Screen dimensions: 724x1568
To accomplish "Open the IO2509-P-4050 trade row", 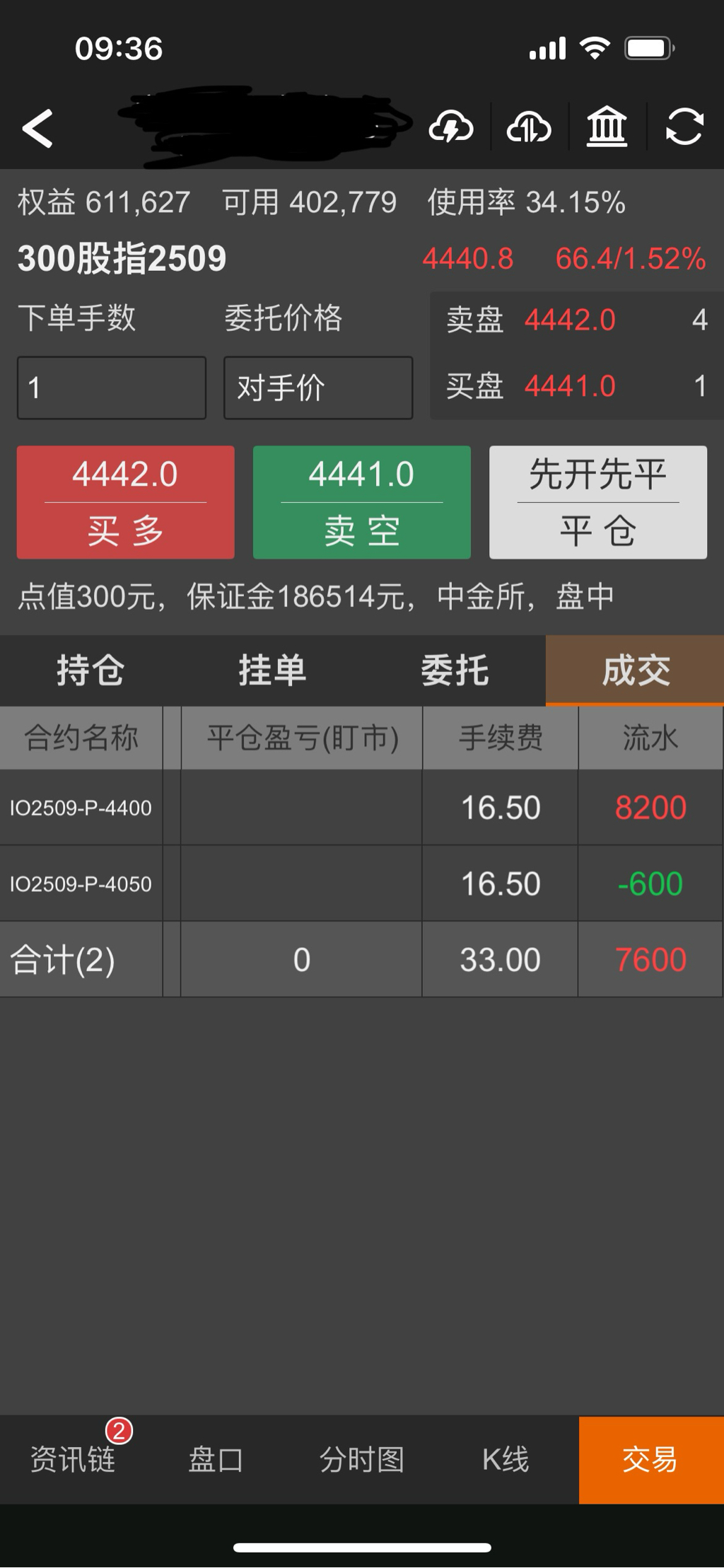I will (81, 884).
